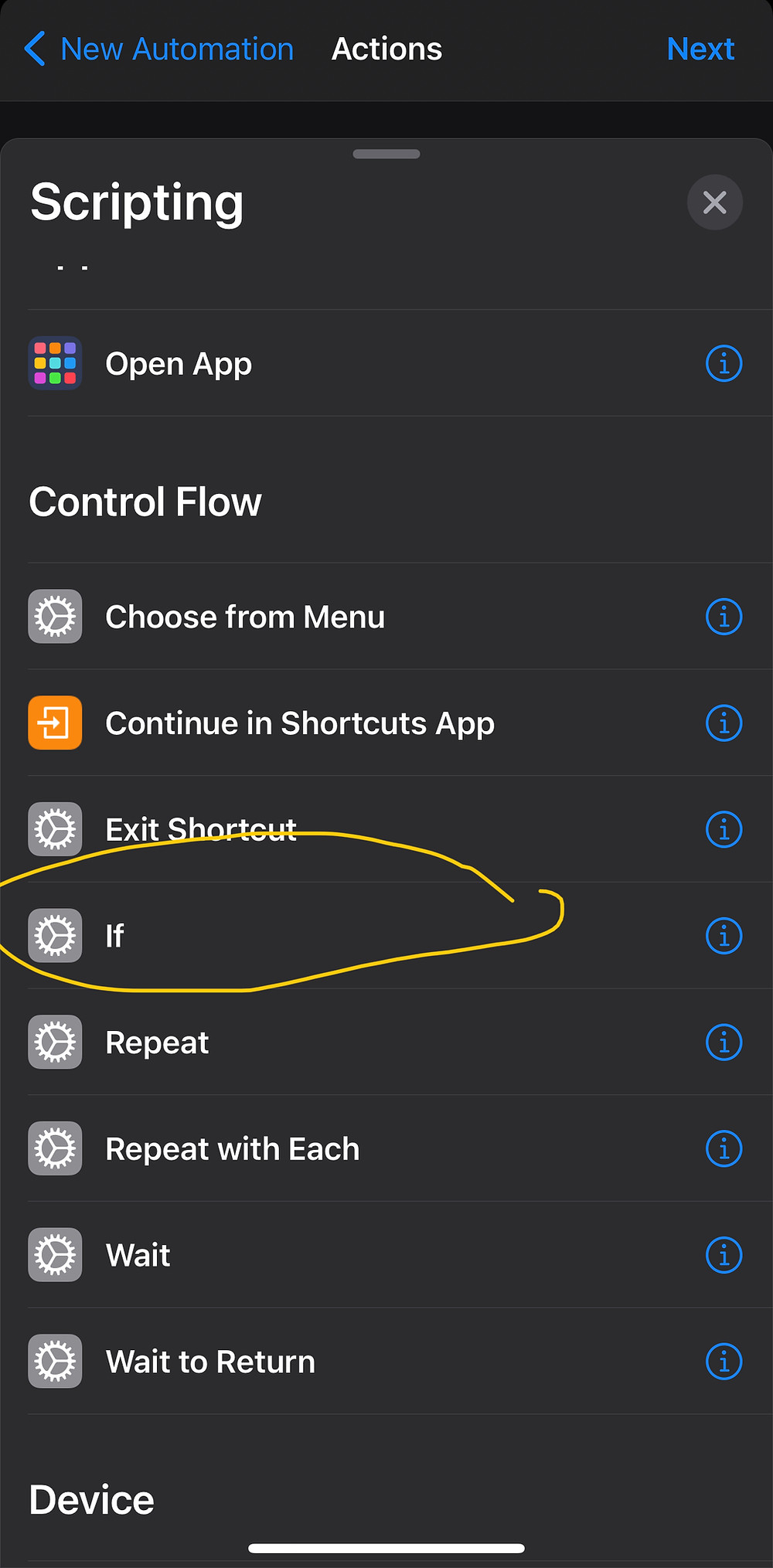This screenshot has height=1568, width=773.
Task: Tap Next to continue
Action: [700, 49]
